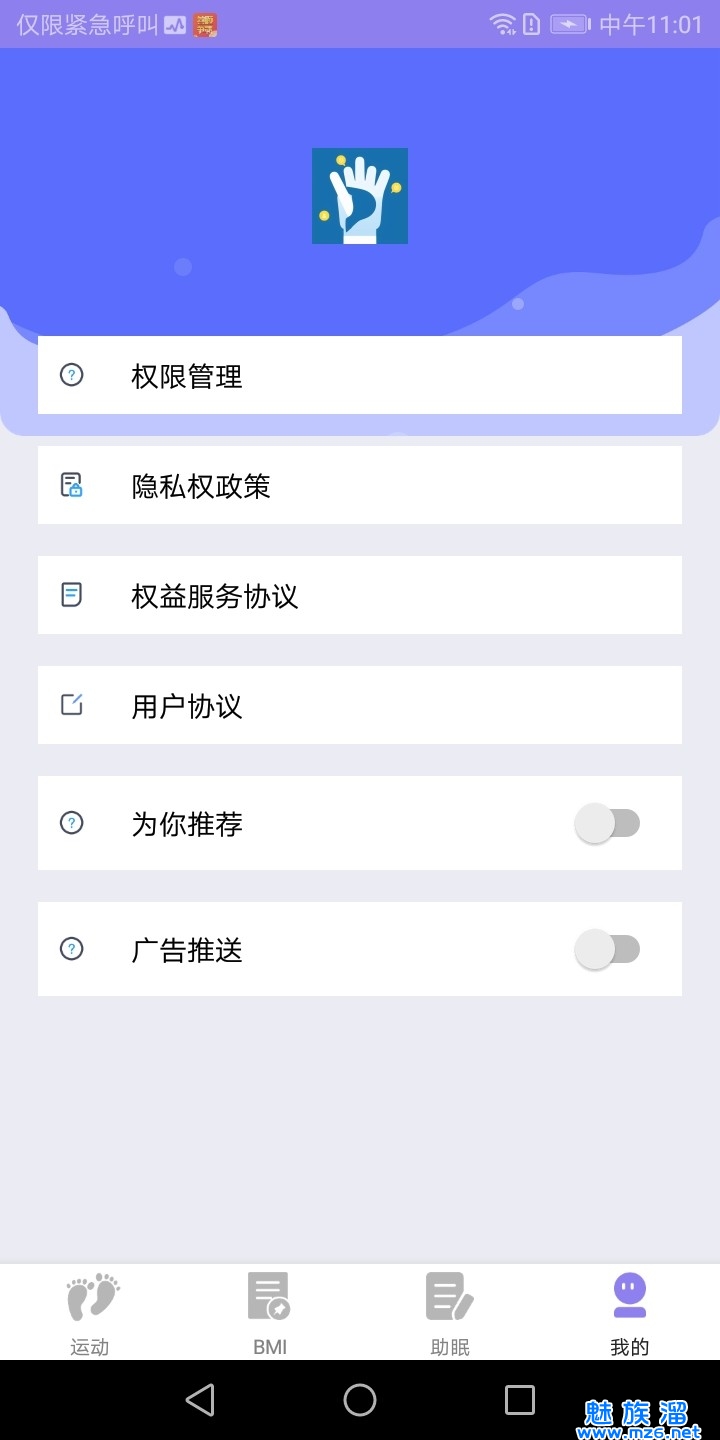Turn on 广告推送 toggle
720x1440 pixels.
(607, 949)
